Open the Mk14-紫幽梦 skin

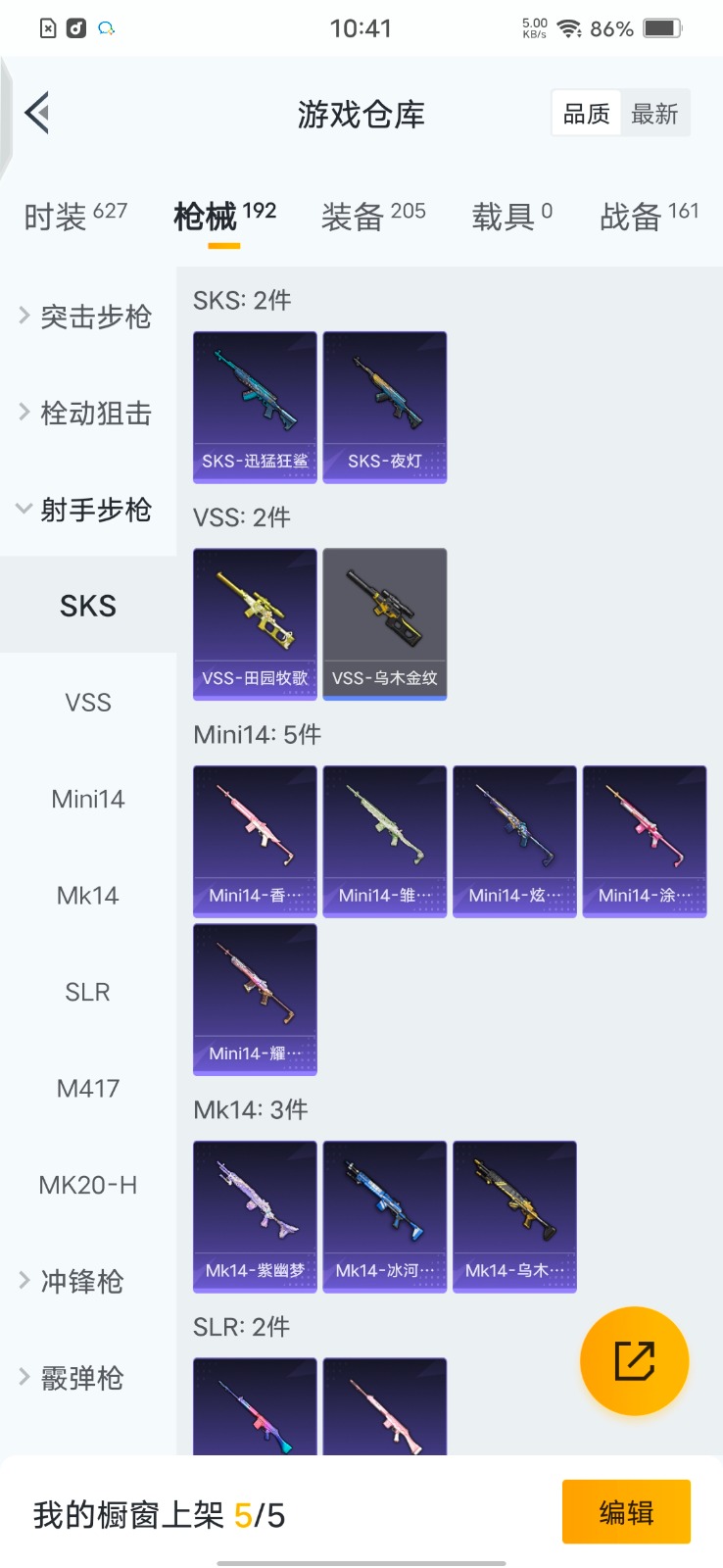click(x=255, y=1216)
